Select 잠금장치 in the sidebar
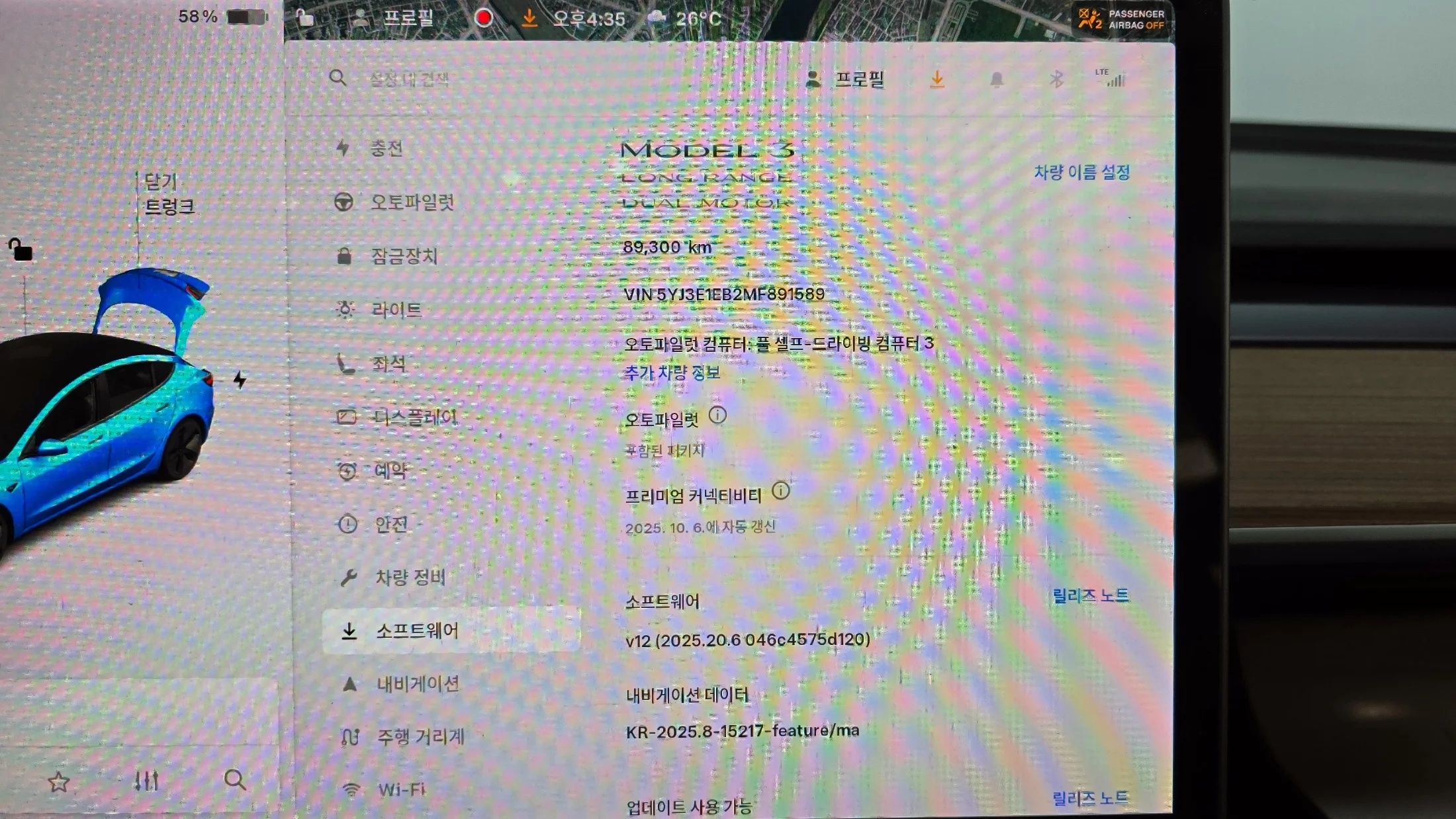 403,256
